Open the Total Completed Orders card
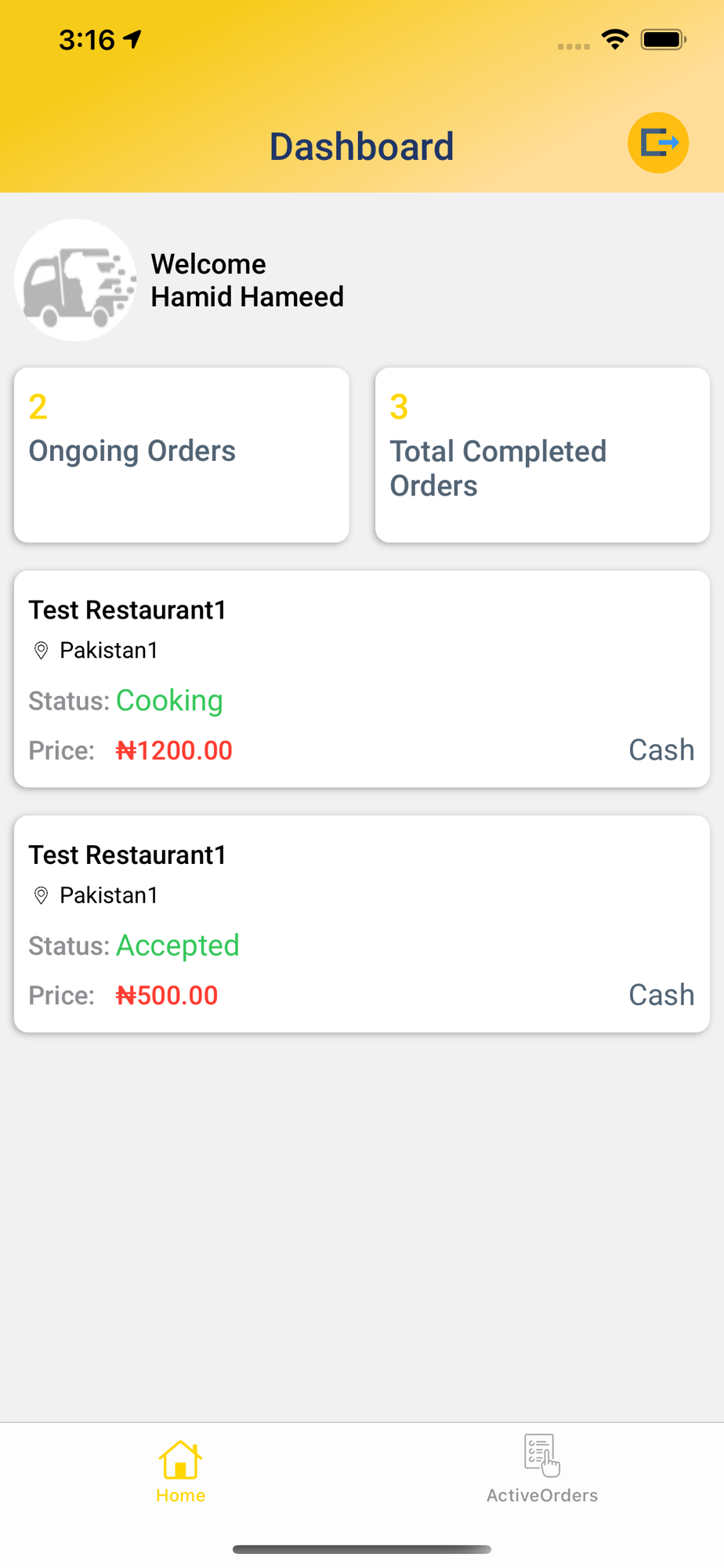The width and height of the screenshot is (724, 1568). pyautogui.click(x=542, y=455)
